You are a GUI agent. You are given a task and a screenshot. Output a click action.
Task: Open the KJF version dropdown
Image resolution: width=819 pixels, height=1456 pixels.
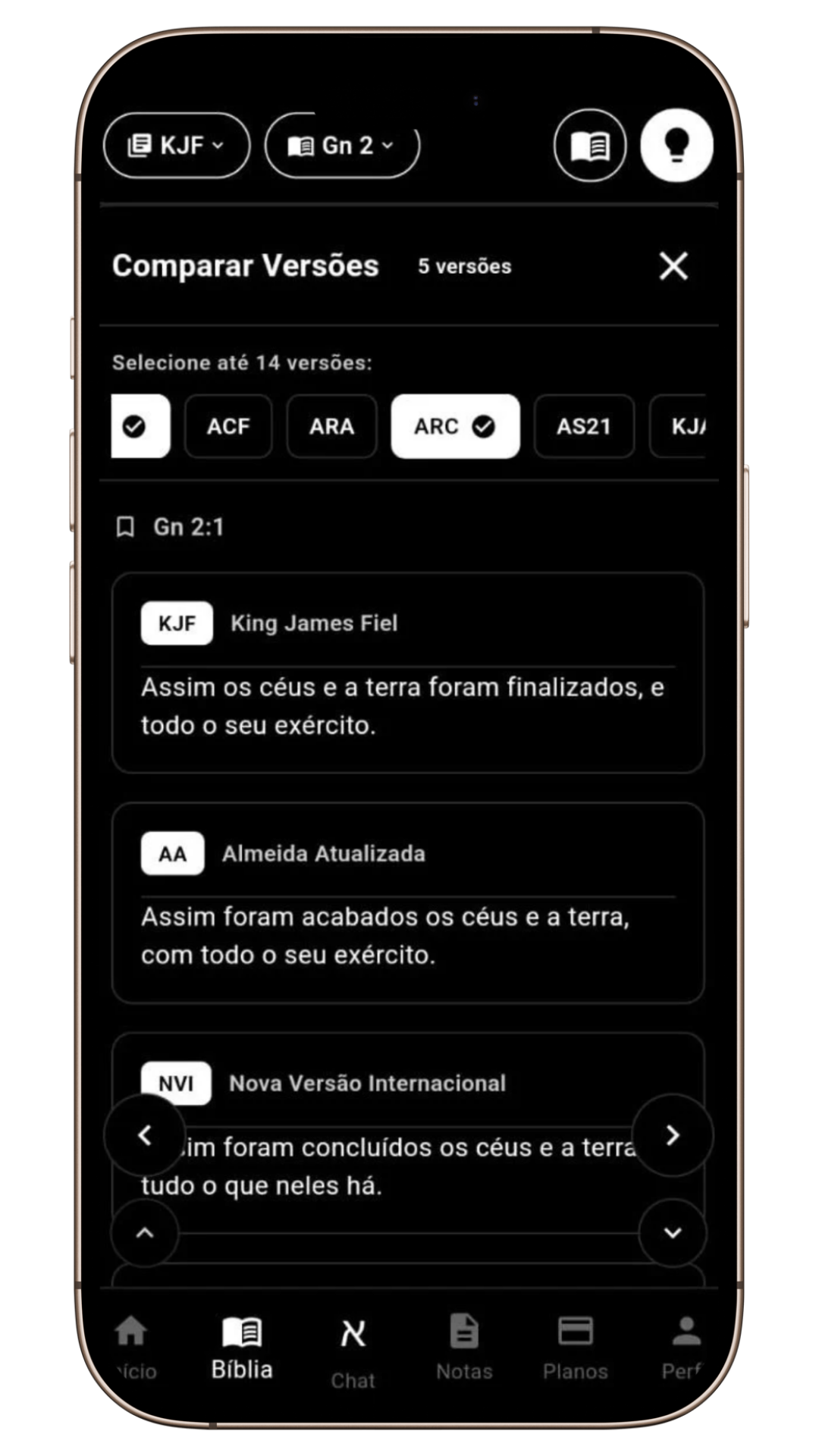point(176,145)
